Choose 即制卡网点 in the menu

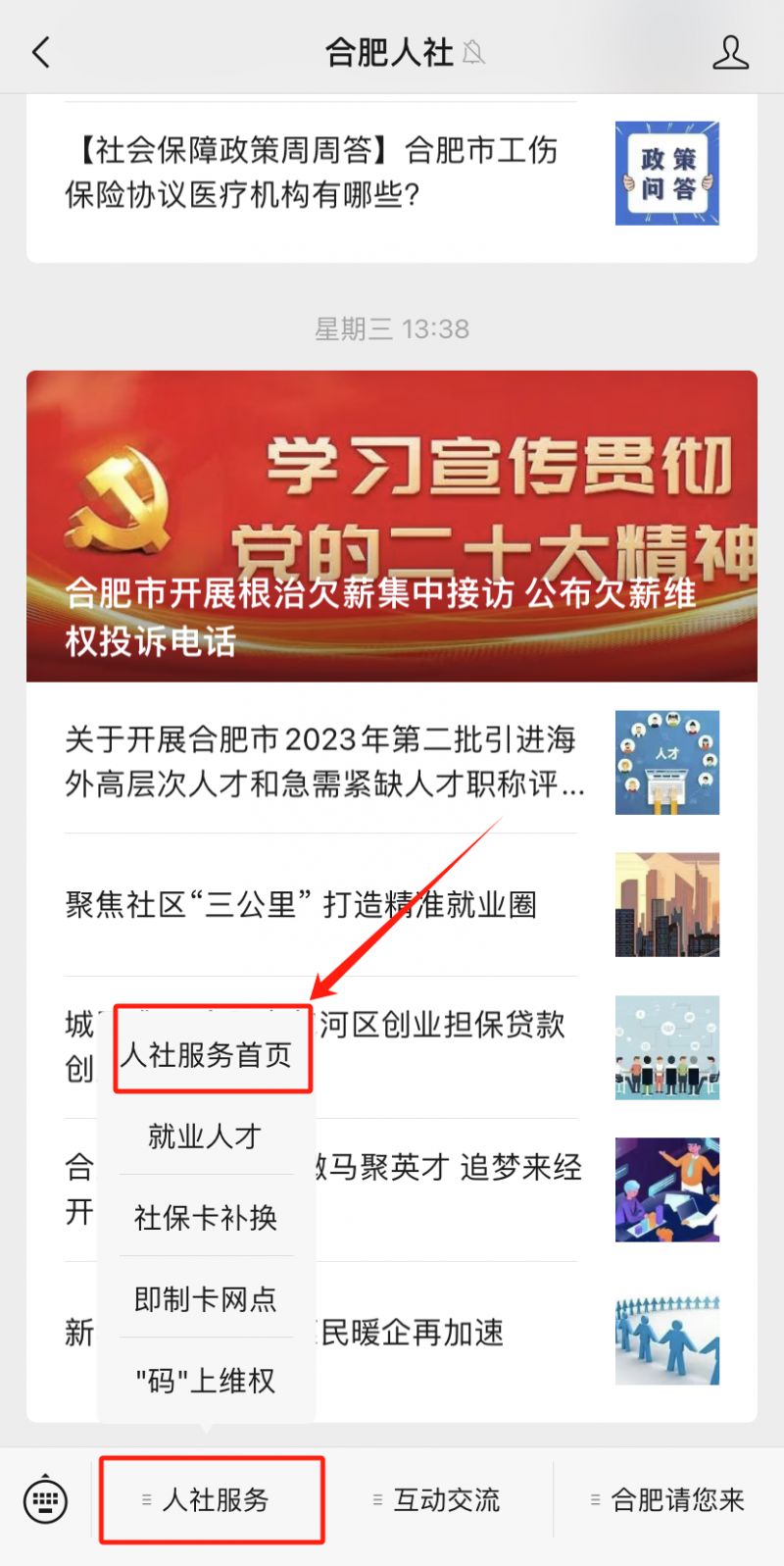click(206, 1299)
